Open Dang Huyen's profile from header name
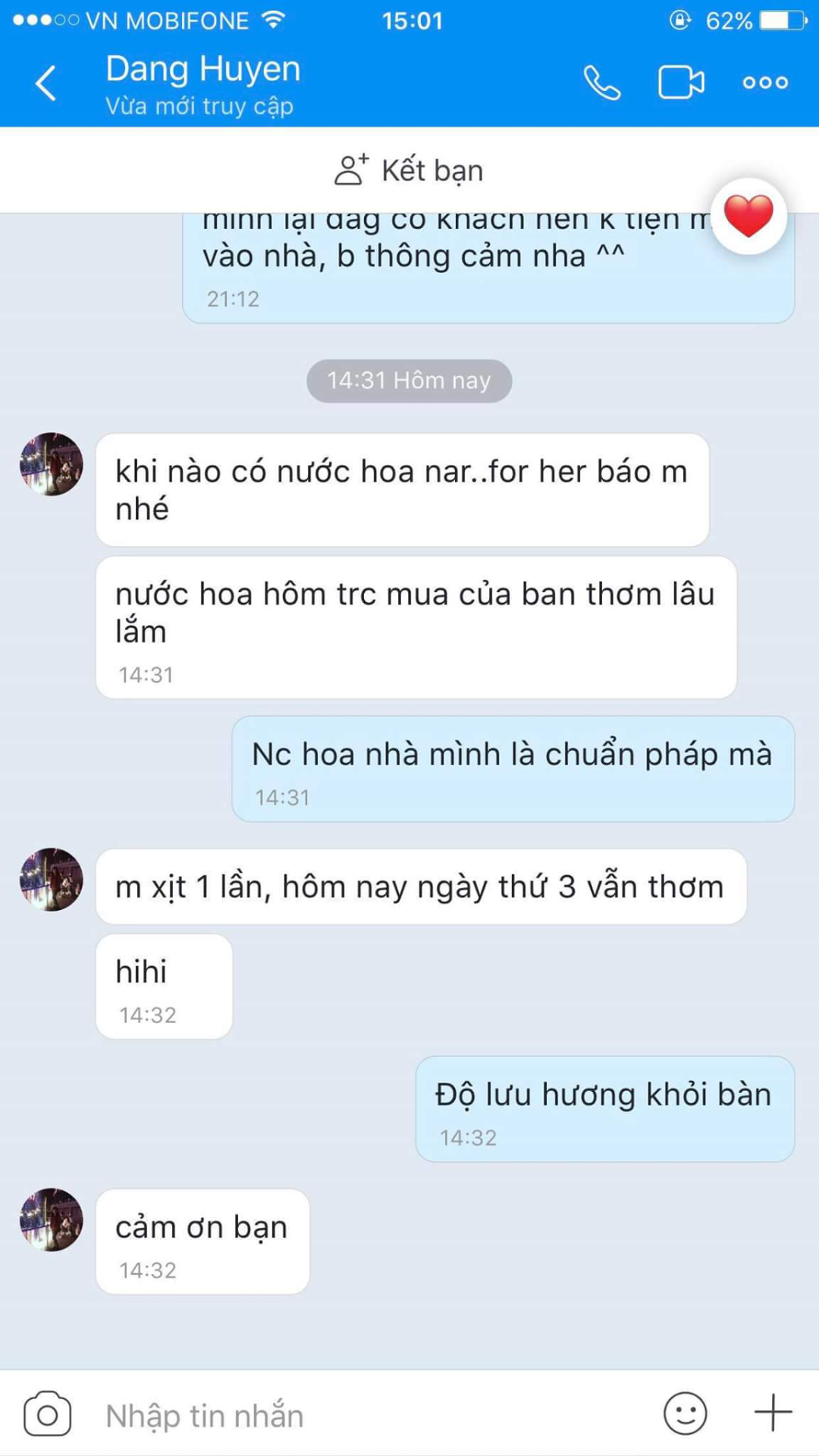Viewport: 819px width, 1456px height. click(202, 70)
